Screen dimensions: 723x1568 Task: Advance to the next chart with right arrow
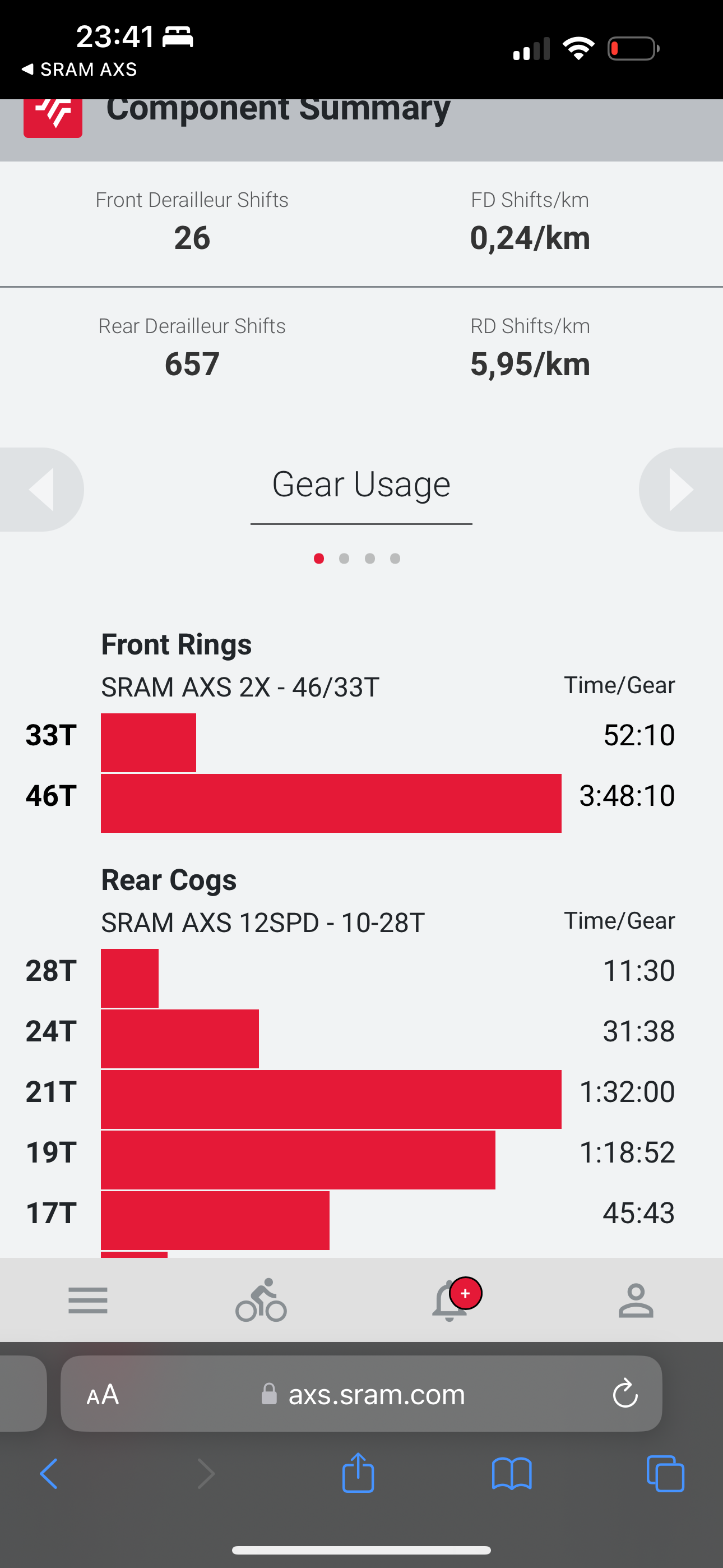pos(682,490)
